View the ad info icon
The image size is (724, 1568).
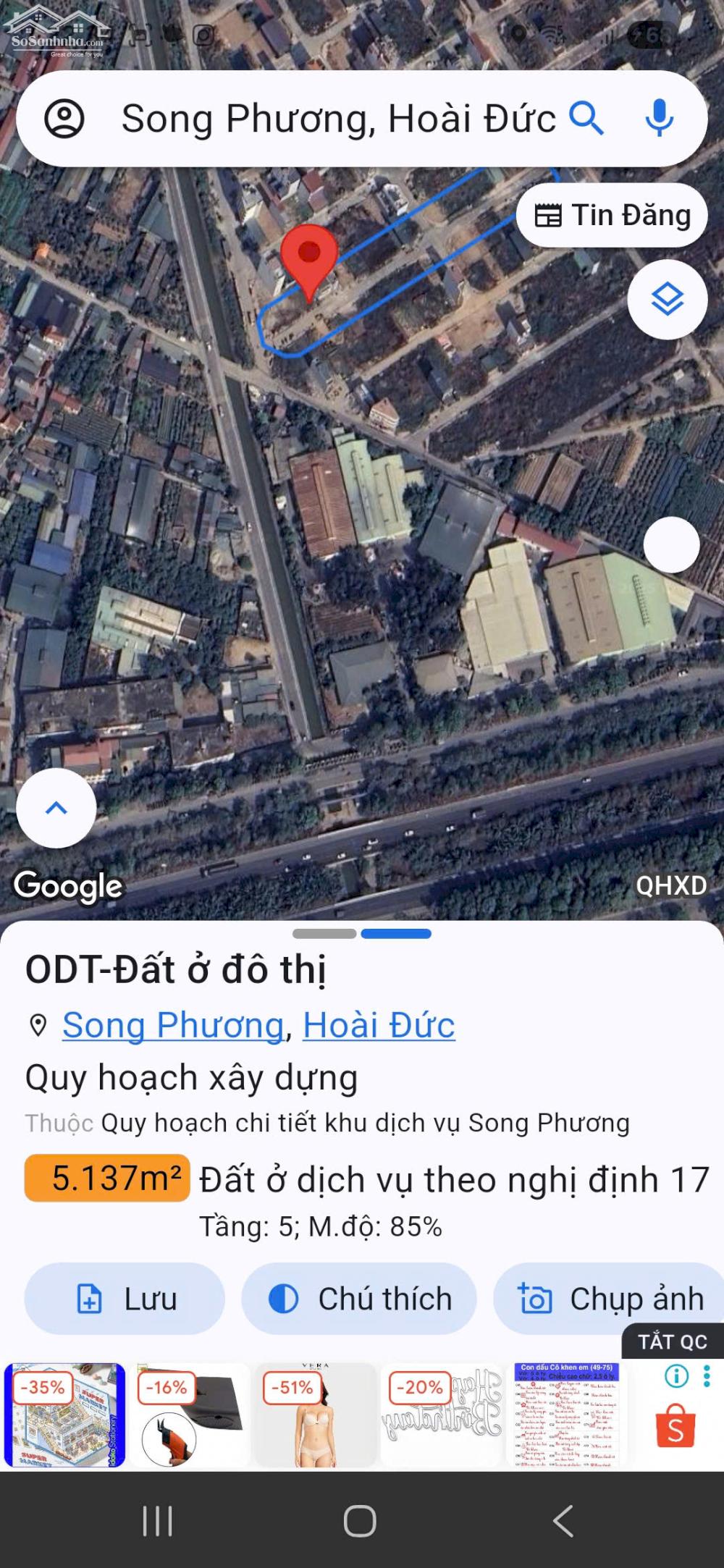(x=676, y=1375)
